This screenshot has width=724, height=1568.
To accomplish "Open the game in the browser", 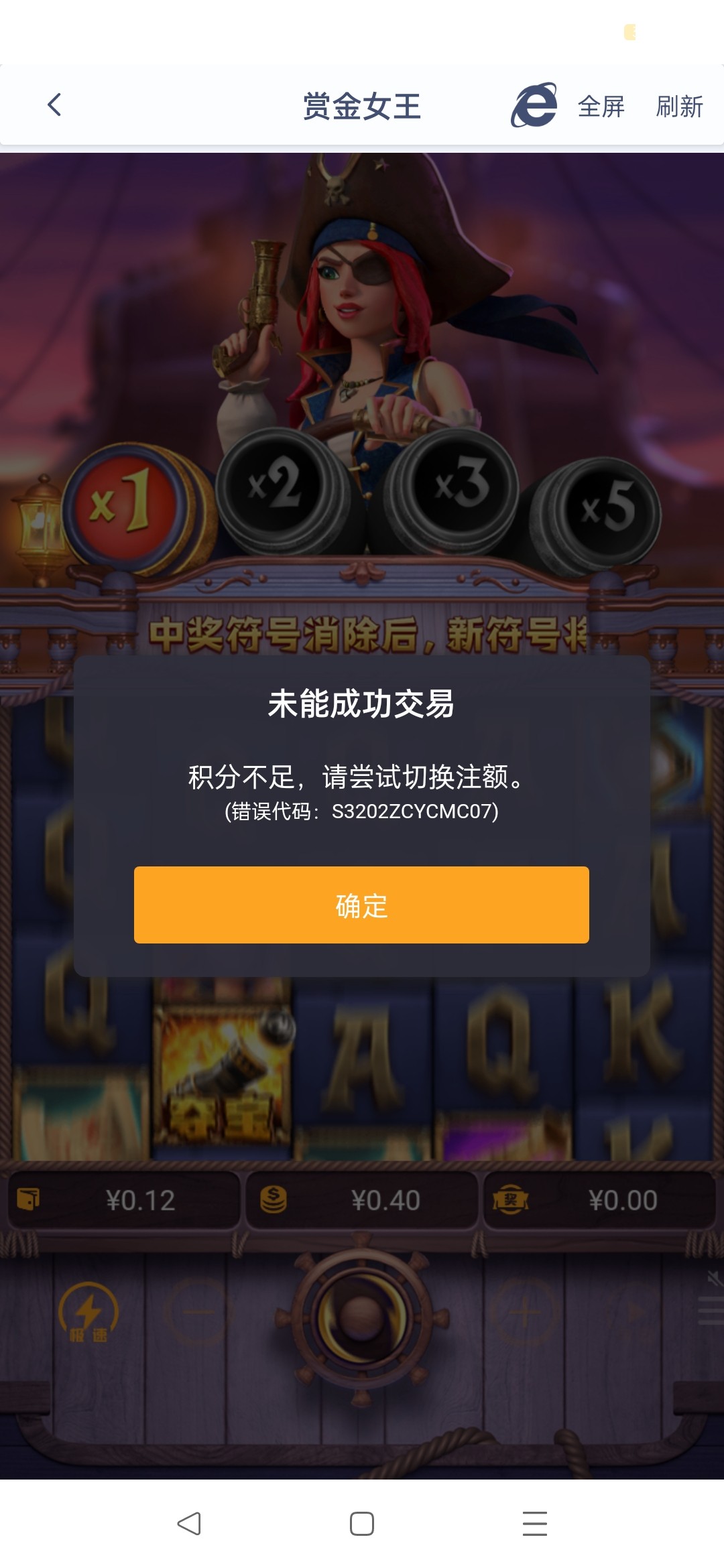I will pyautogui.click(x=534, y=105).
